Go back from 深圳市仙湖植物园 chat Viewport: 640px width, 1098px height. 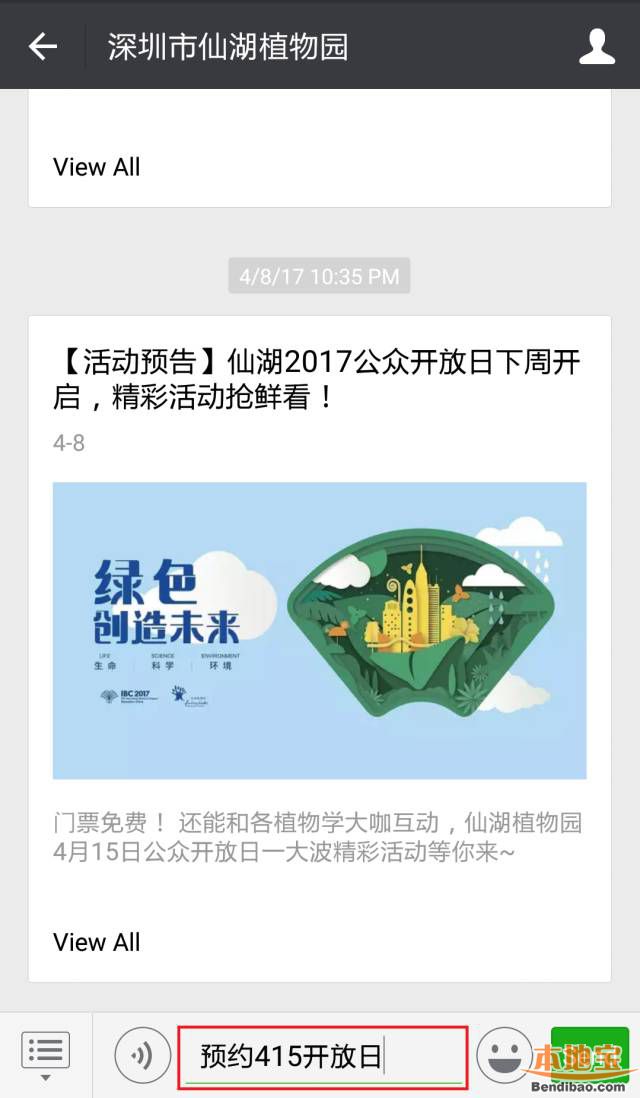42,46
